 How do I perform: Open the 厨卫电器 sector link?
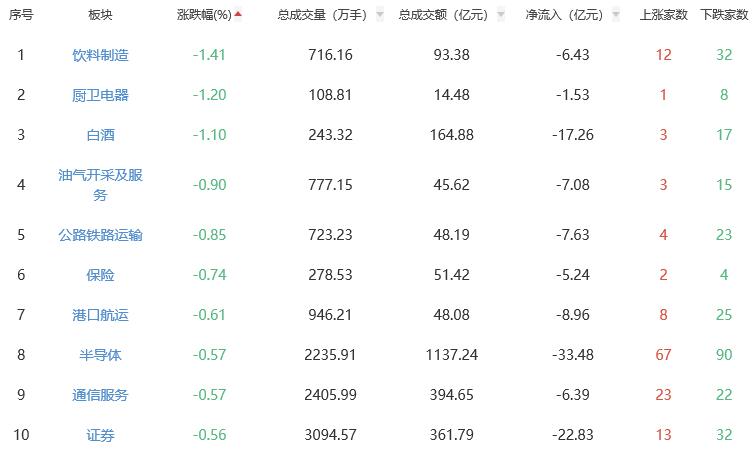click(x=100, y=95)
